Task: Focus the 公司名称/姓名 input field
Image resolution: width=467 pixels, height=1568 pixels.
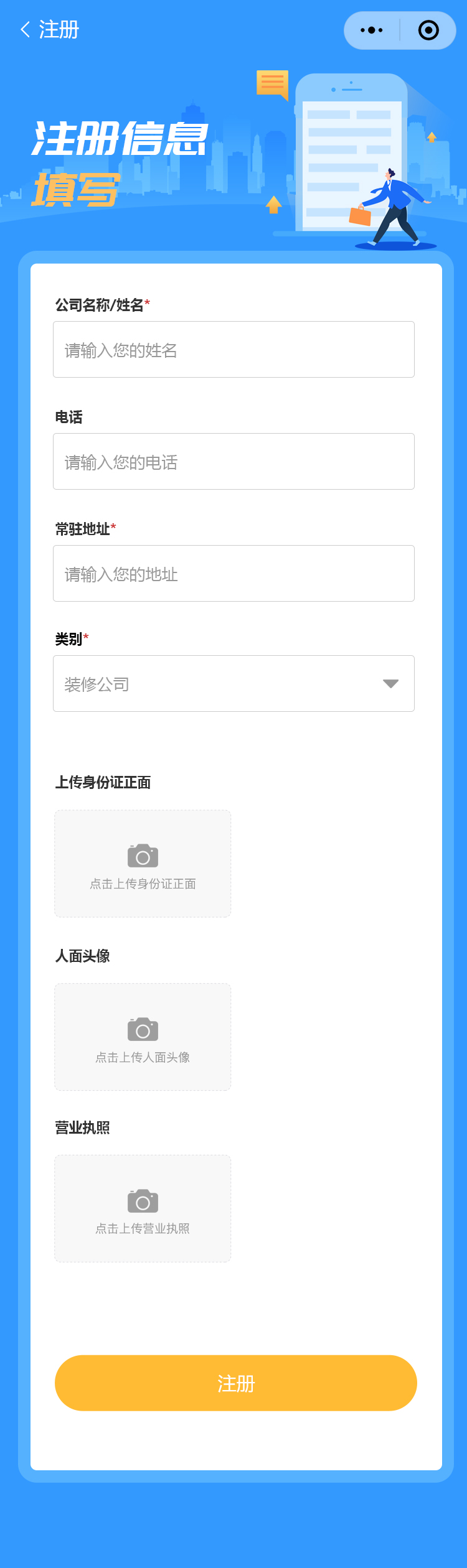Action: [233, 350]
